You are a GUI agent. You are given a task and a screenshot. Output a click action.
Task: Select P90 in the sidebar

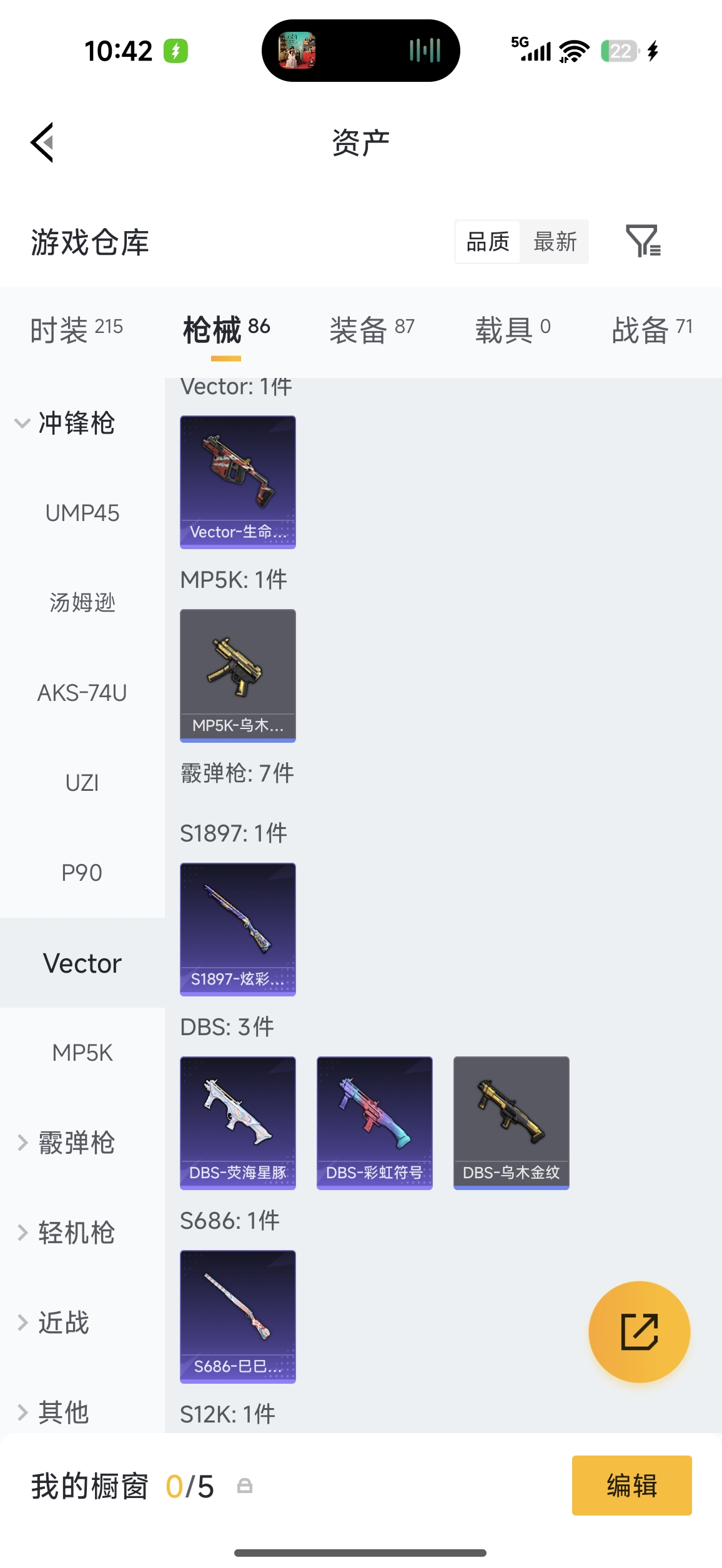(x=82, y=873)
